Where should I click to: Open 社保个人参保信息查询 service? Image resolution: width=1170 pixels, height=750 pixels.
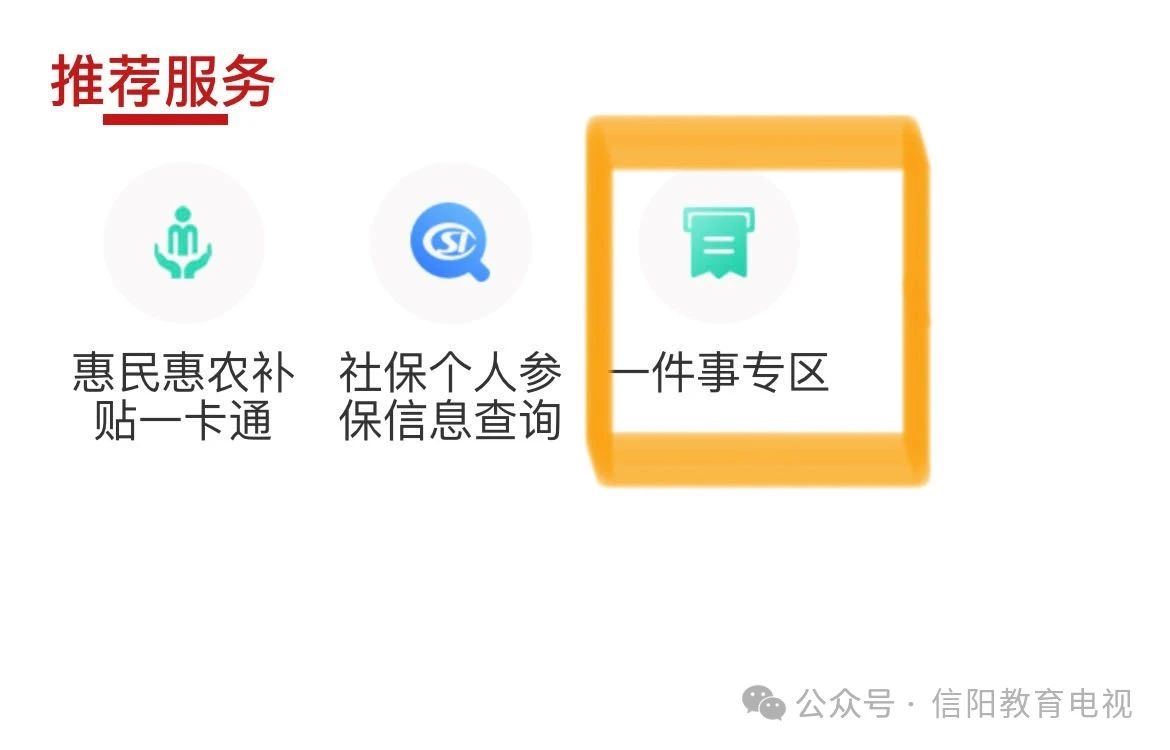[x=450, y=243]
